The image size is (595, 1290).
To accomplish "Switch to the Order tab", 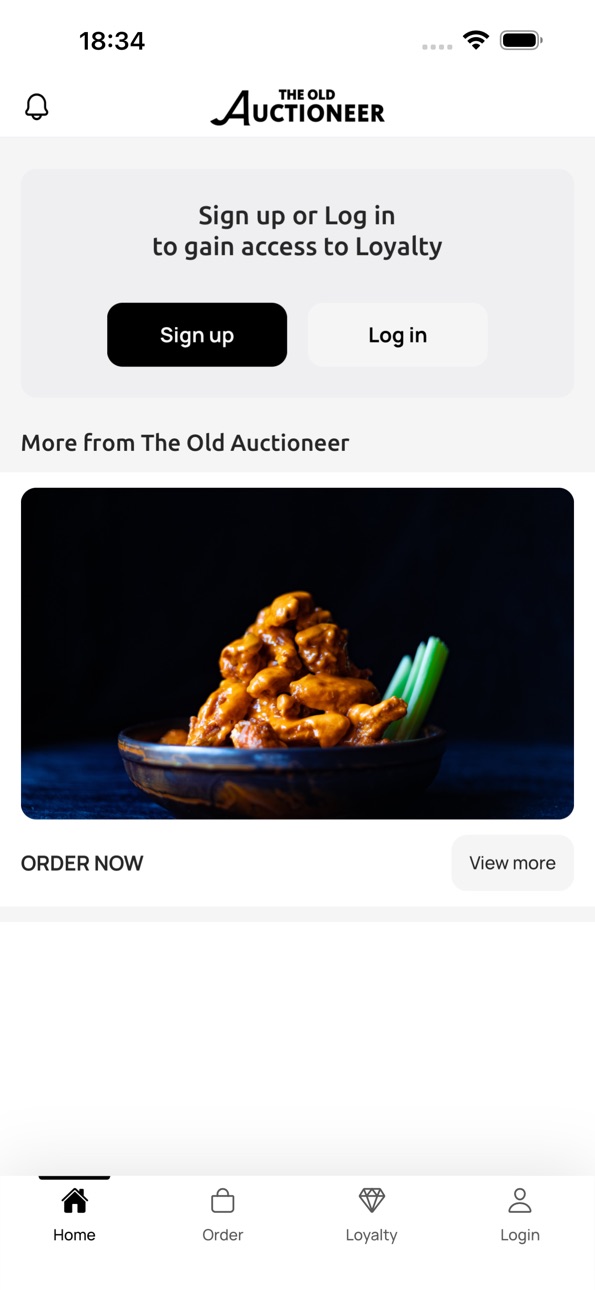I will [x=223, y=1215].
